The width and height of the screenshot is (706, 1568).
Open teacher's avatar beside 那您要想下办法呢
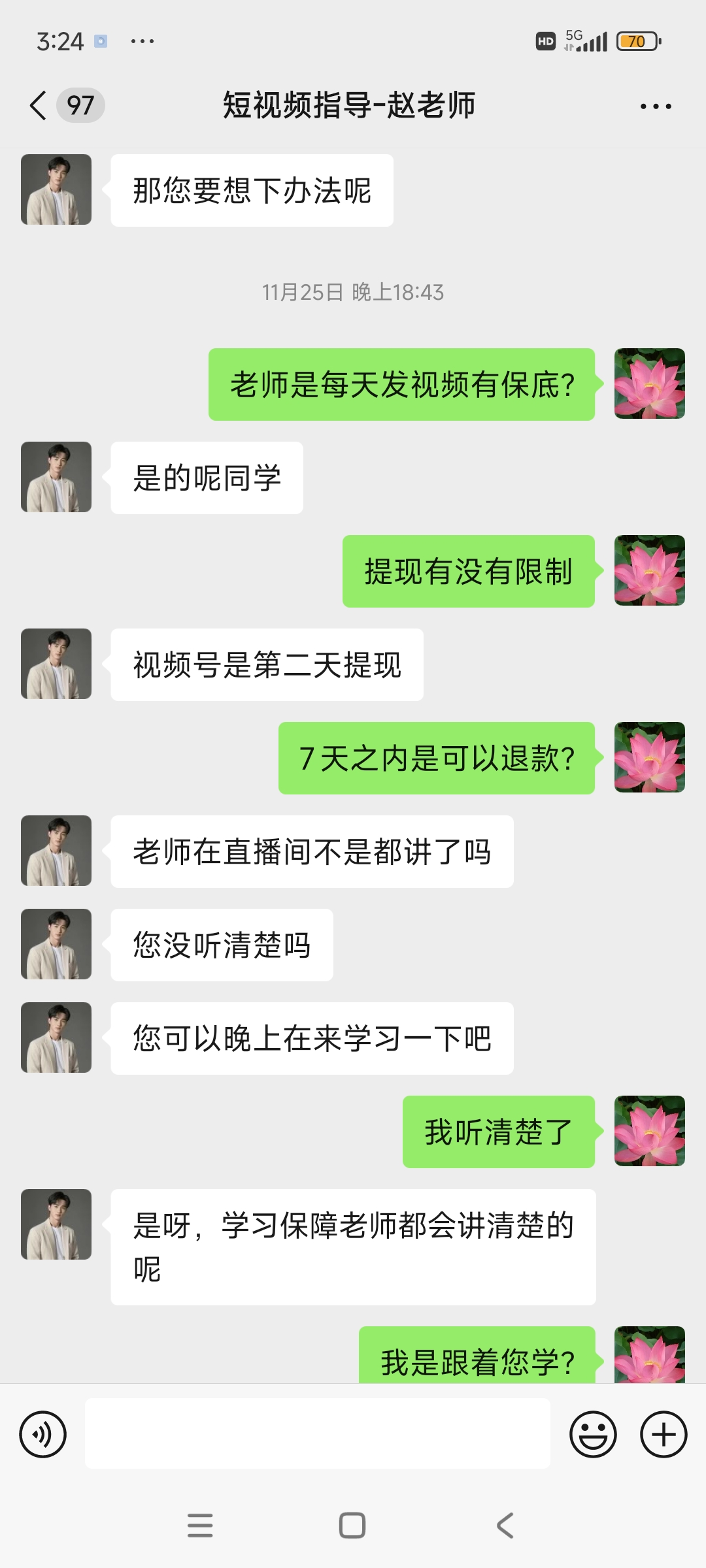(x=56, y=189)
